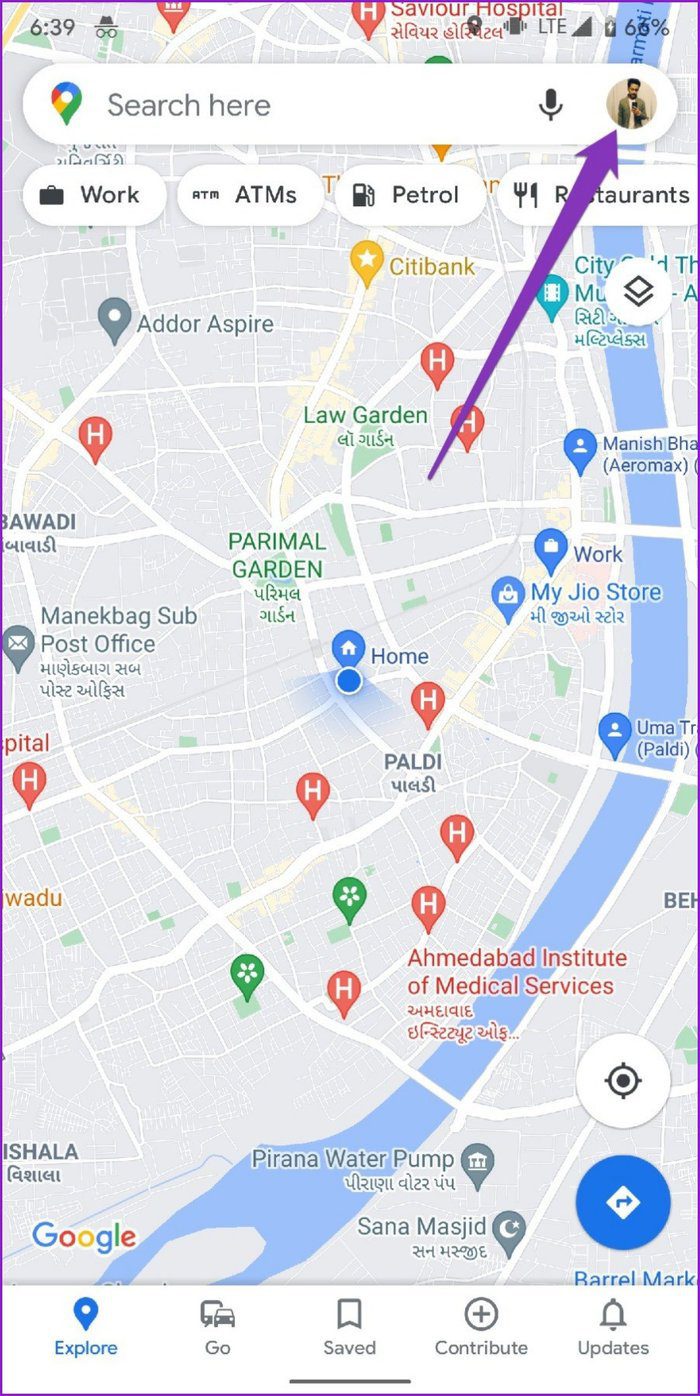Start voice search with the microphone
The height and width of the screenshot is (1396, 700).
click(550, 105)
